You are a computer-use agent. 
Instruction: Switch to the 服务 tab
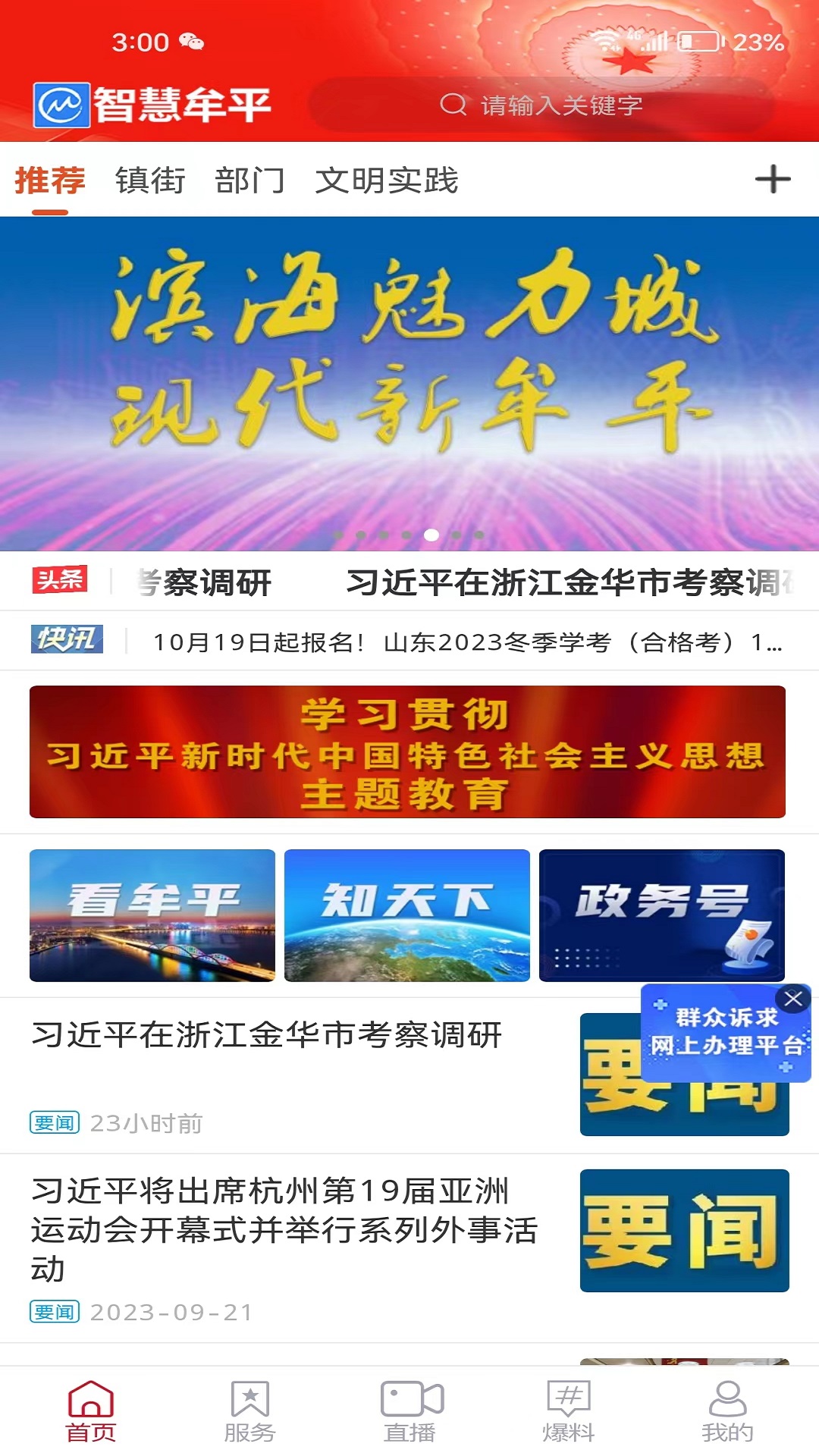point(249,1410)
